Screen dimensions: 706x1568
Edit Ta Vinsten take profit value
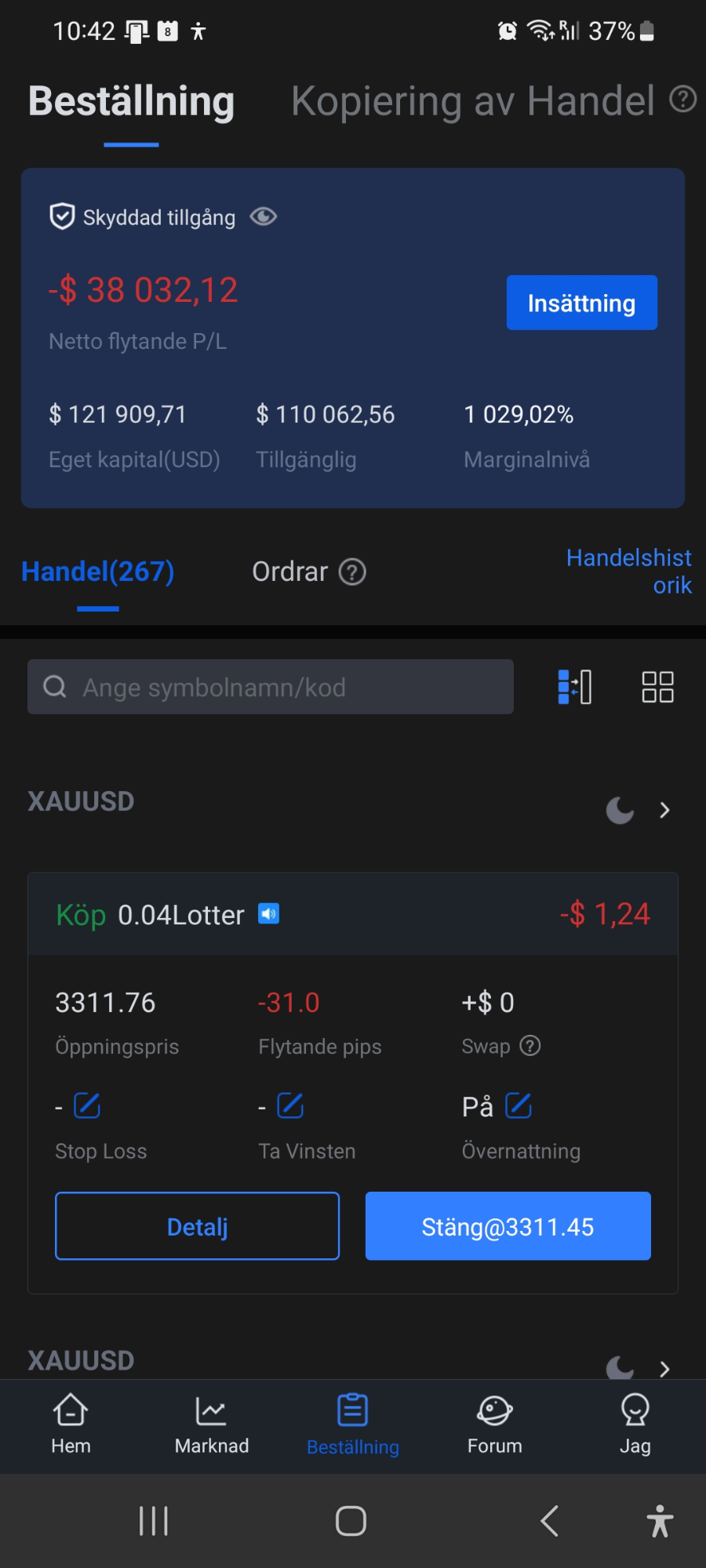tap(290, 1106)
